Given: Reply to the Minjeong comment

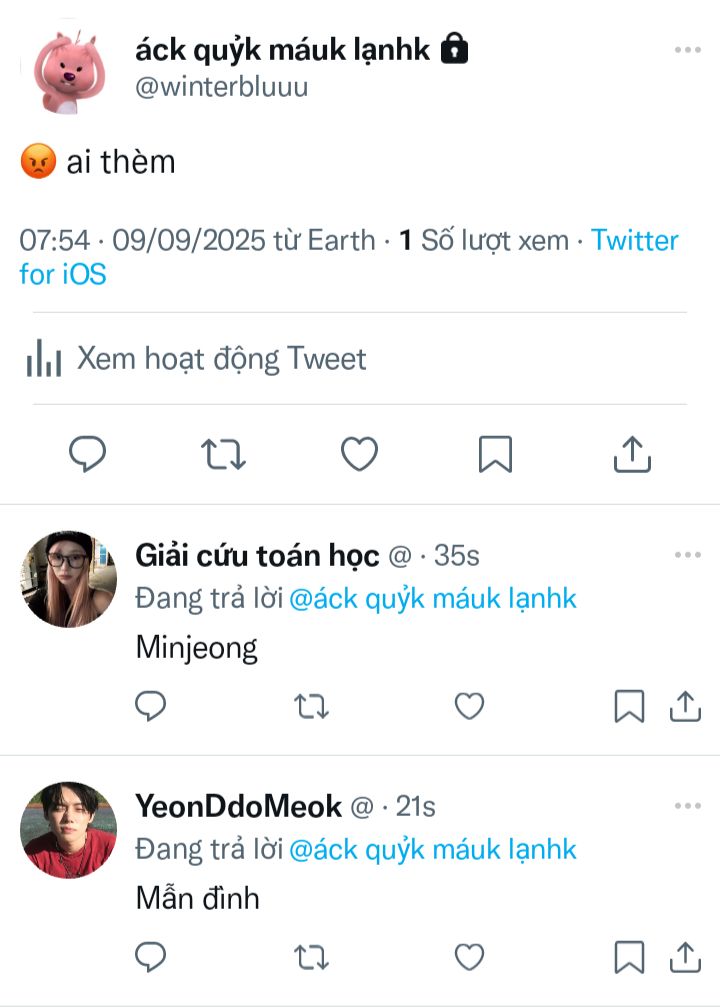Looking at the screenshot, I should tap(150, 707).
